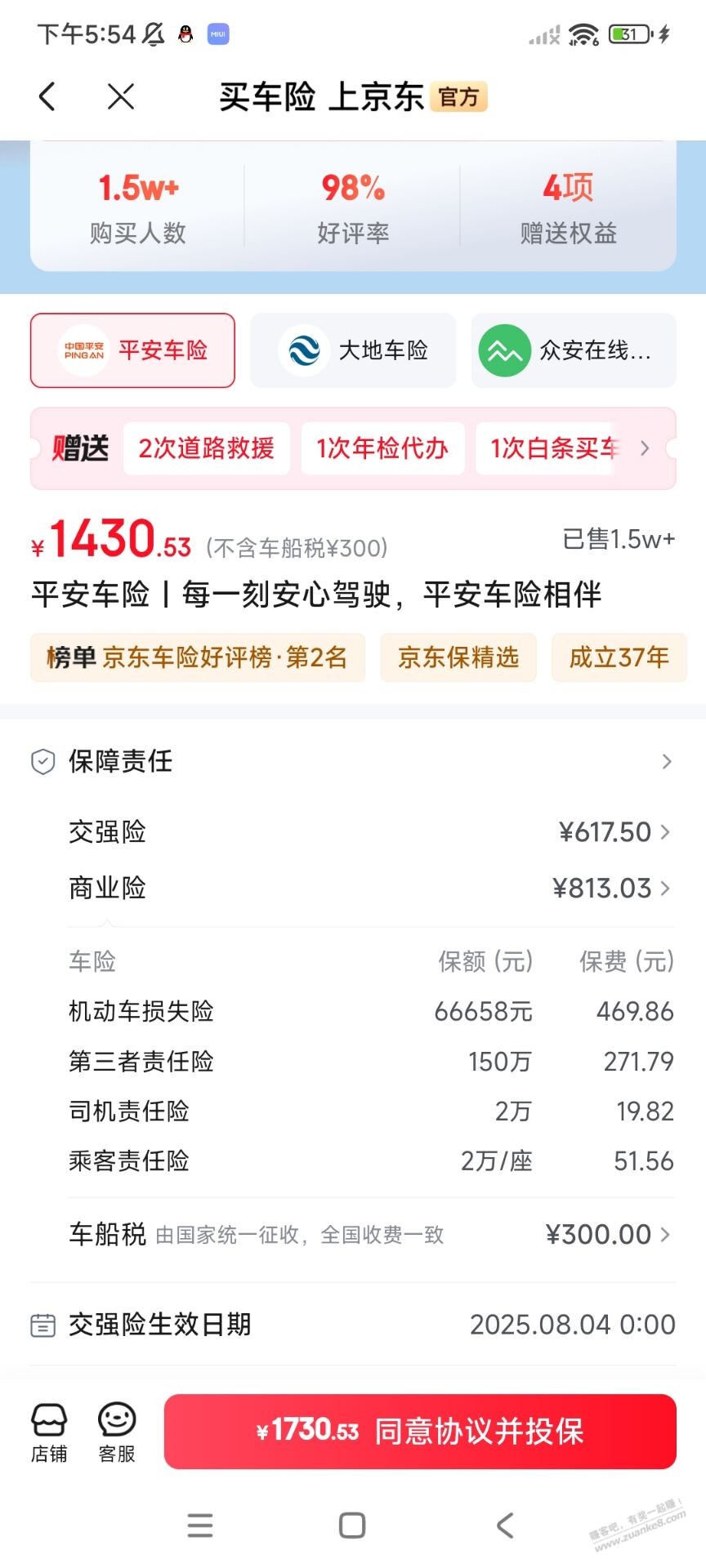Select the 平安车险 insurer tab

point(132,350)
